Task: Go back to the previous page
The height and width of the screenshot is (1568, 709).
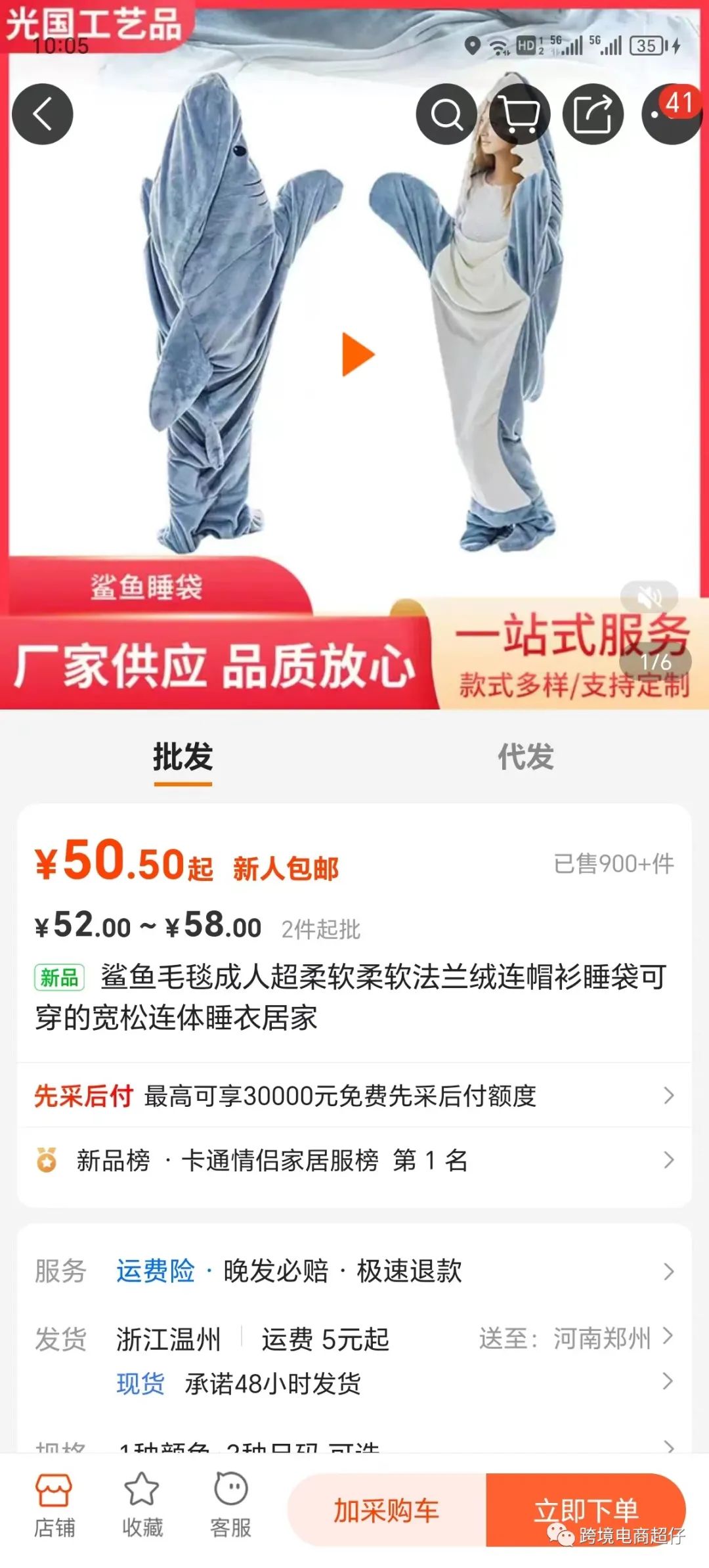Action: (42, 114)
